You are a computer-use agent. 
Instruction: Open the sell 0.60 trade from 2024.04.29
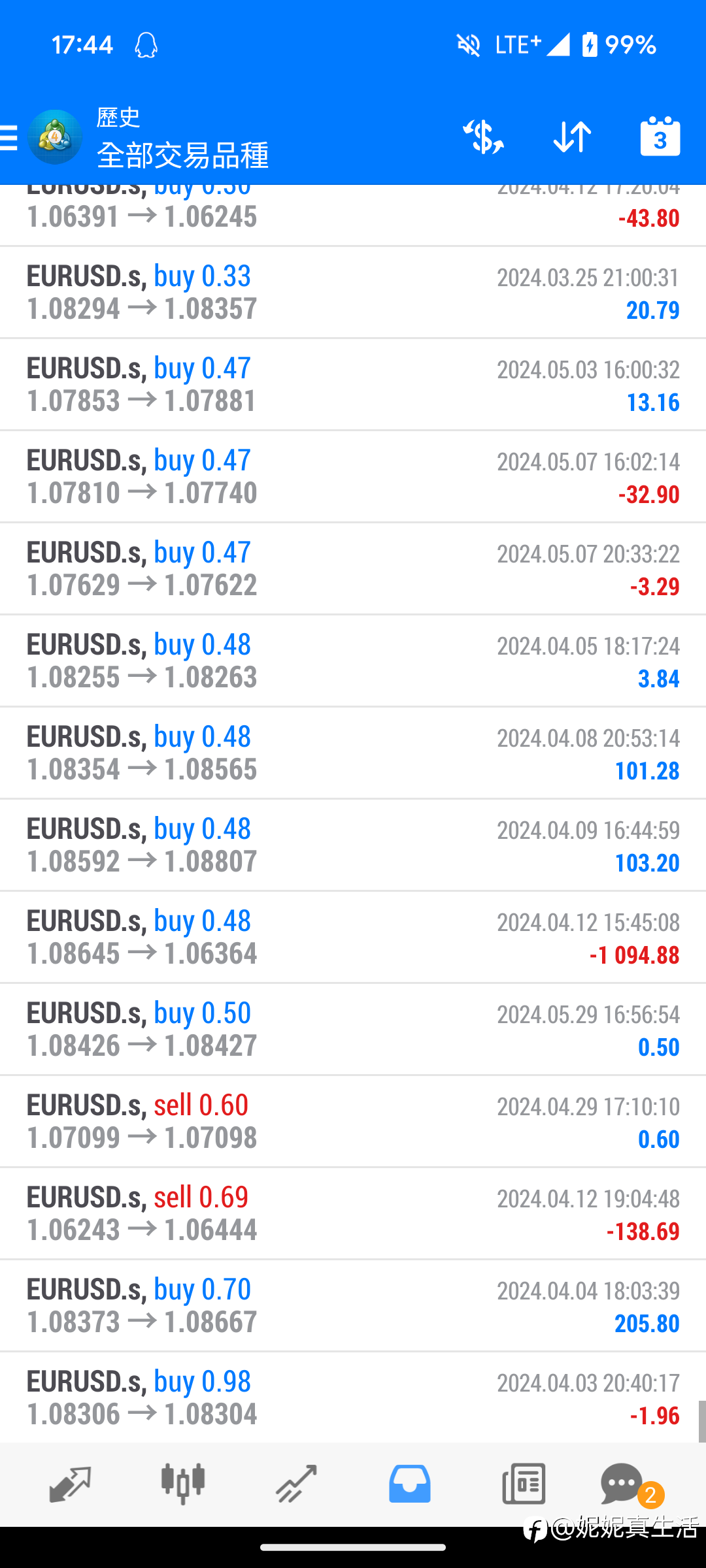(353, 1122)
